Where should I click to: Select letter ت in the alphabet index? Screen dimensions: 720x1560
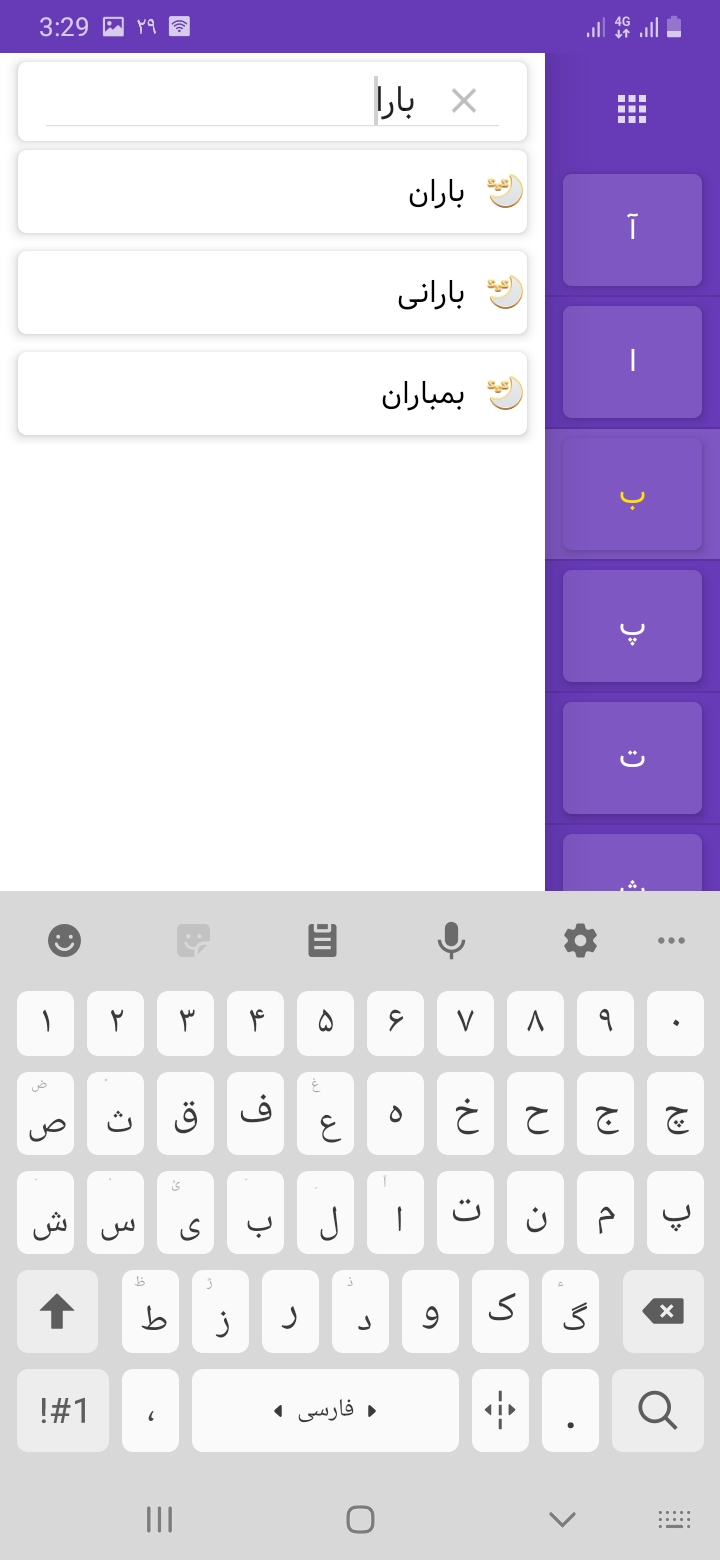tap(632, 758)
